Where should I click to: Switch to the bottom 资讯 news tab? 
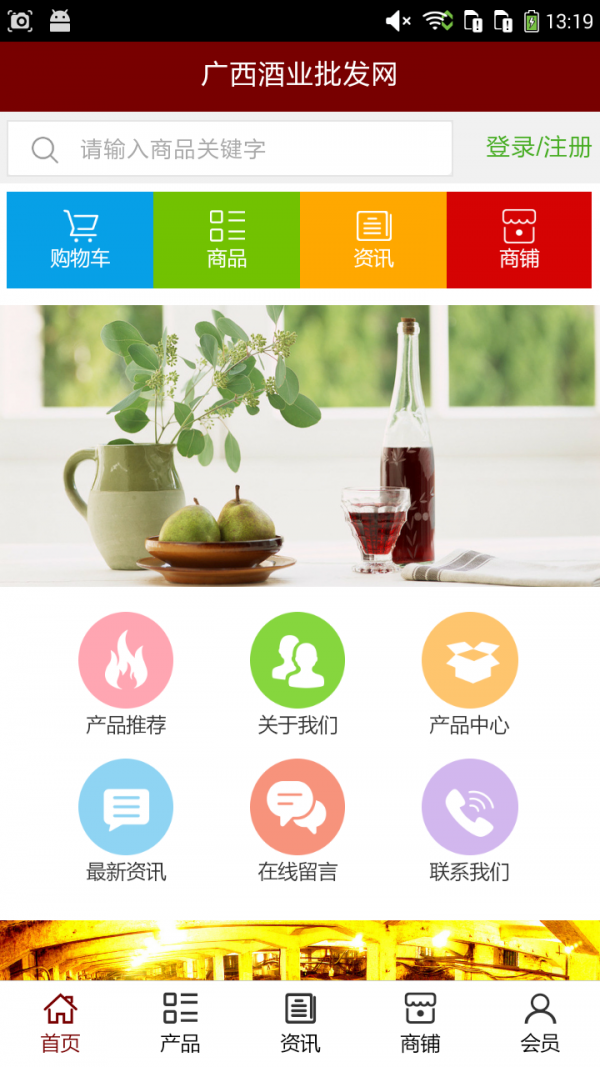tap(300, 1023)
